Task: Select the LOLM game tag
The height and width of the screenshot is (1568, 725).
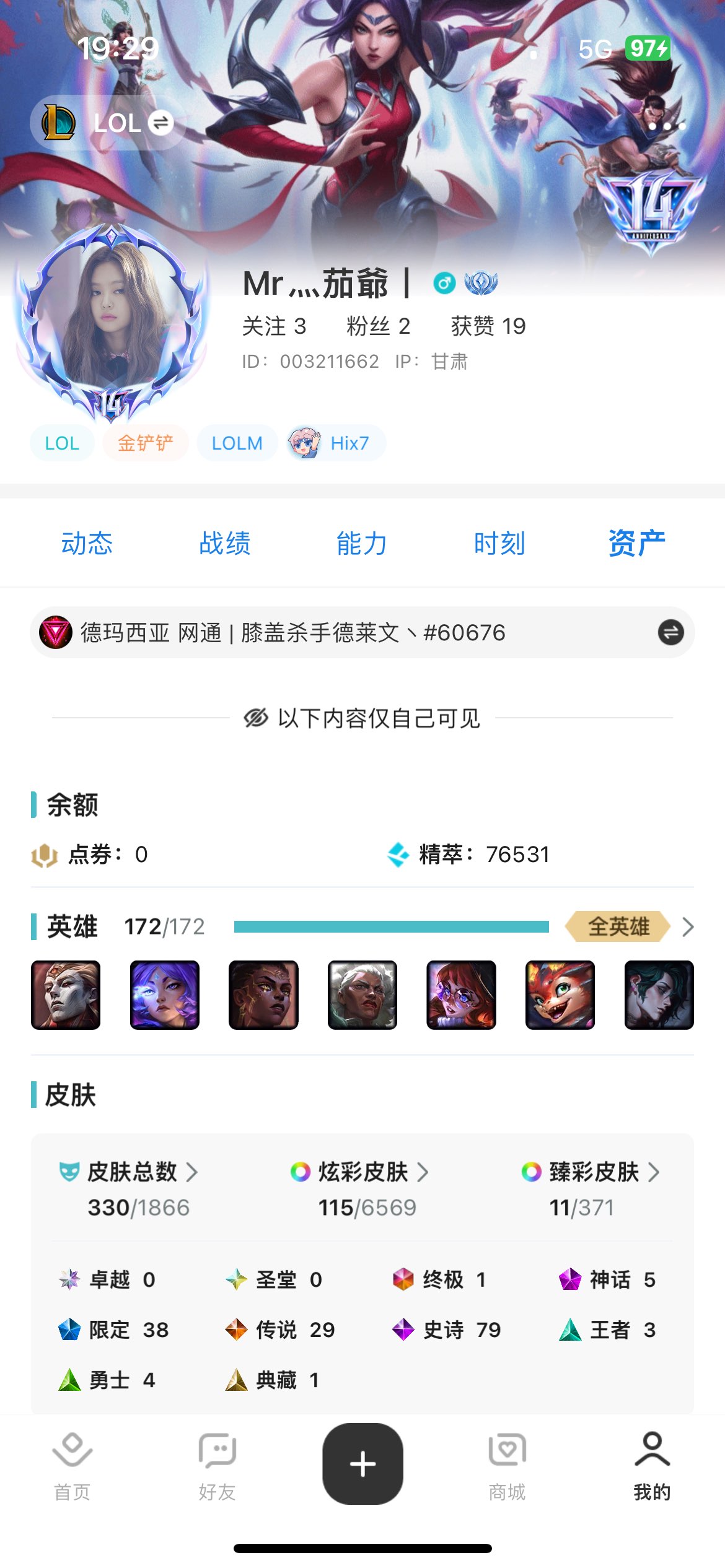Action: (237, 443)
